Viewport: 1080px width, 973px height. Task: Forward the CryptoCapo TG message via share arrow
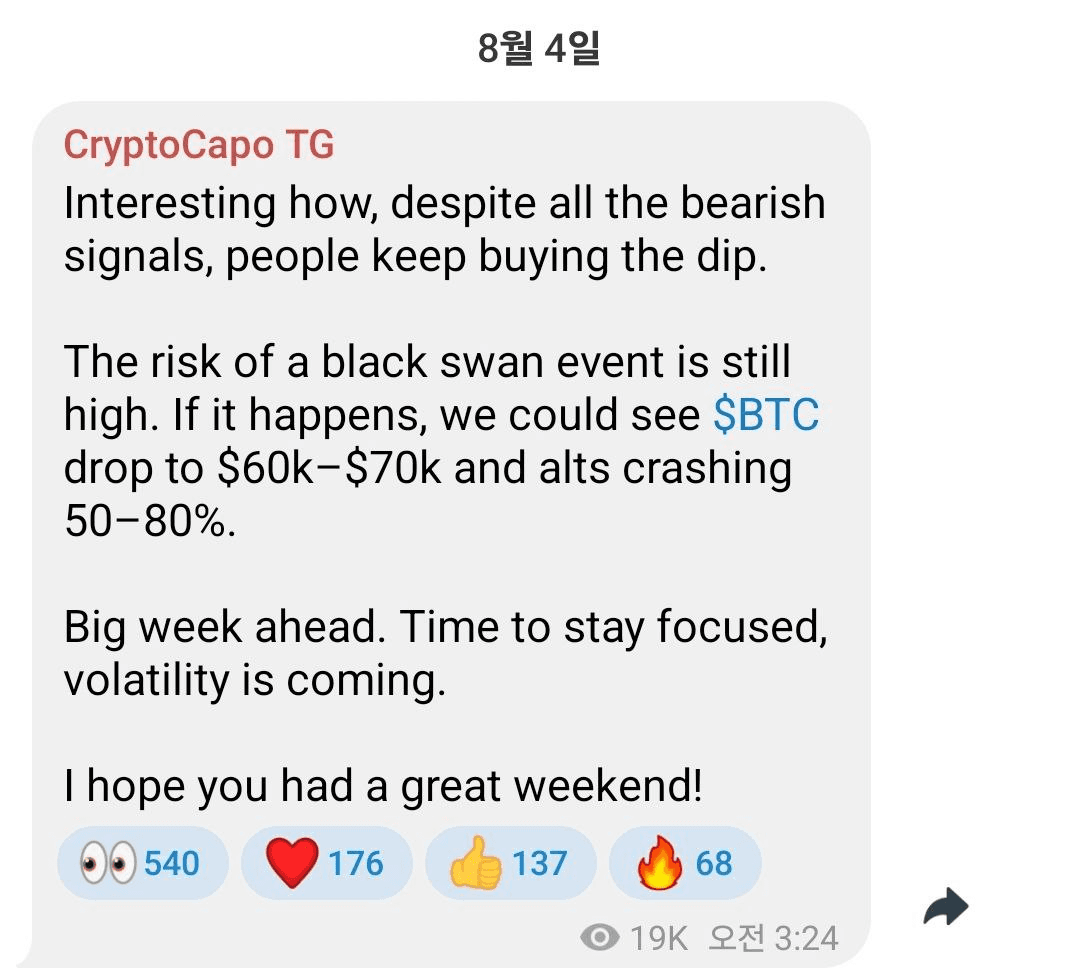pos(945,907)
